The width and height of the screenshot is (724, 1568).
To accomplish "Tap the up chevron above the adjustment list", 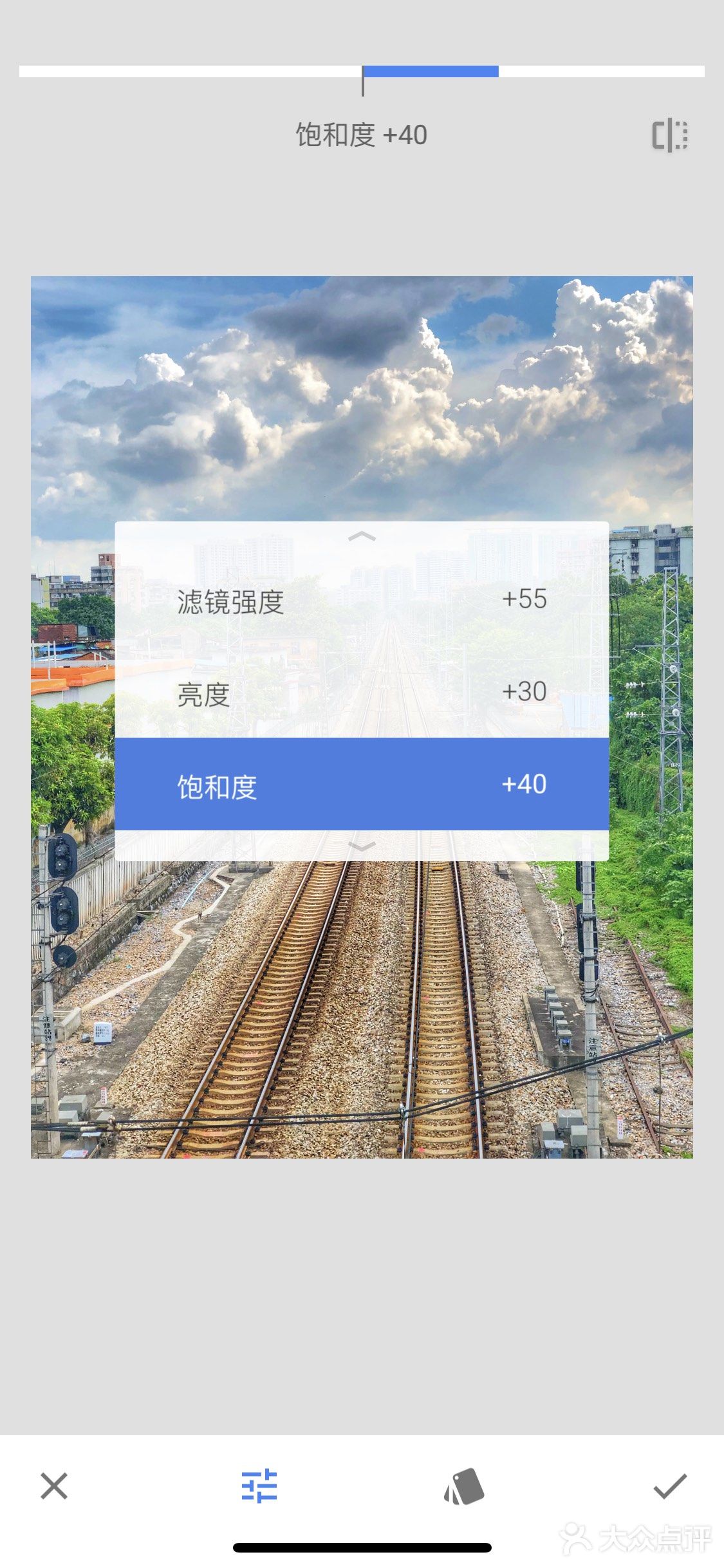I will [362, 537].
